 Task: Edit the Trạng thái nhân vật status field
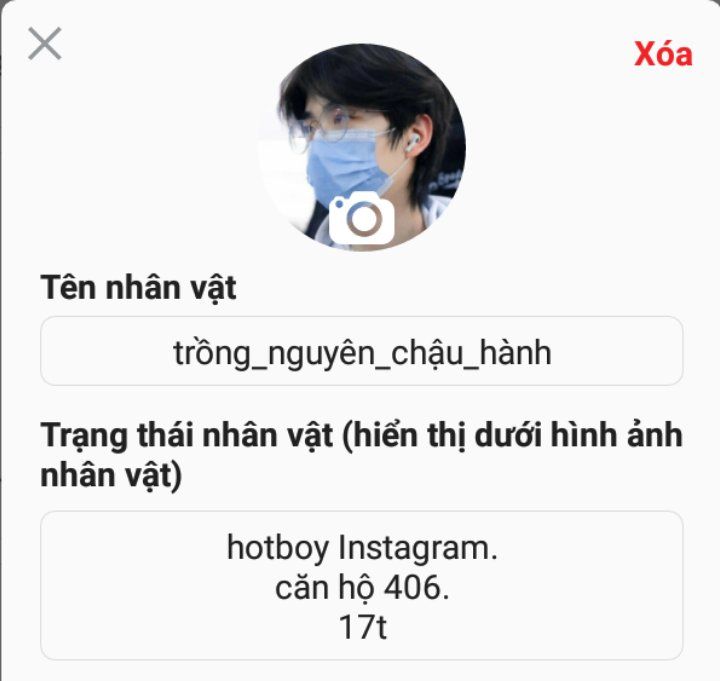(x=361, y=585)
